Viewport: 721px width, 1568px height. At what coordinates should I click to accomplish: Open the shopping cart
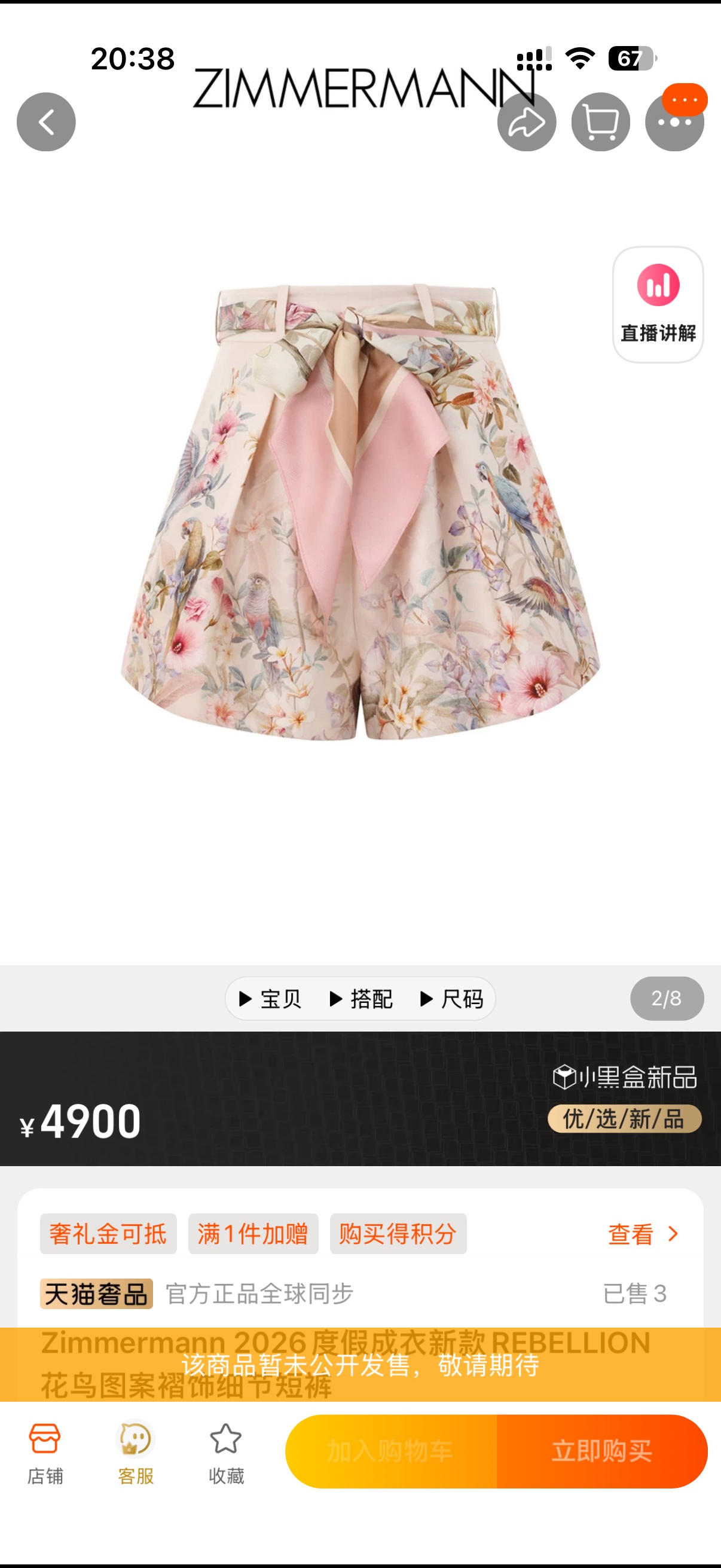600,122
